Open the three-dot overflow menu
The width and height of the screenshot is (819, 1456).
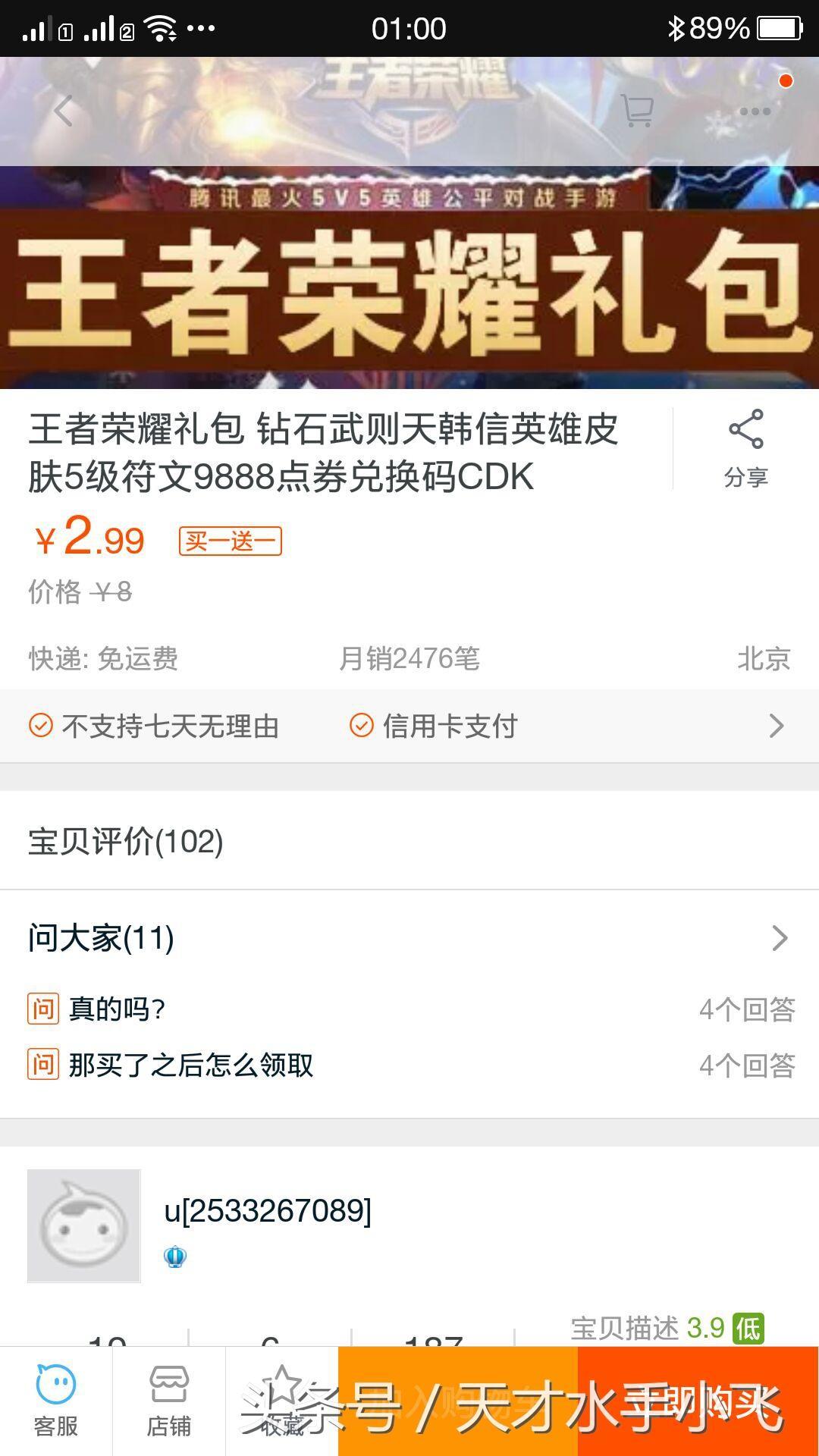(x=755, y=111)
